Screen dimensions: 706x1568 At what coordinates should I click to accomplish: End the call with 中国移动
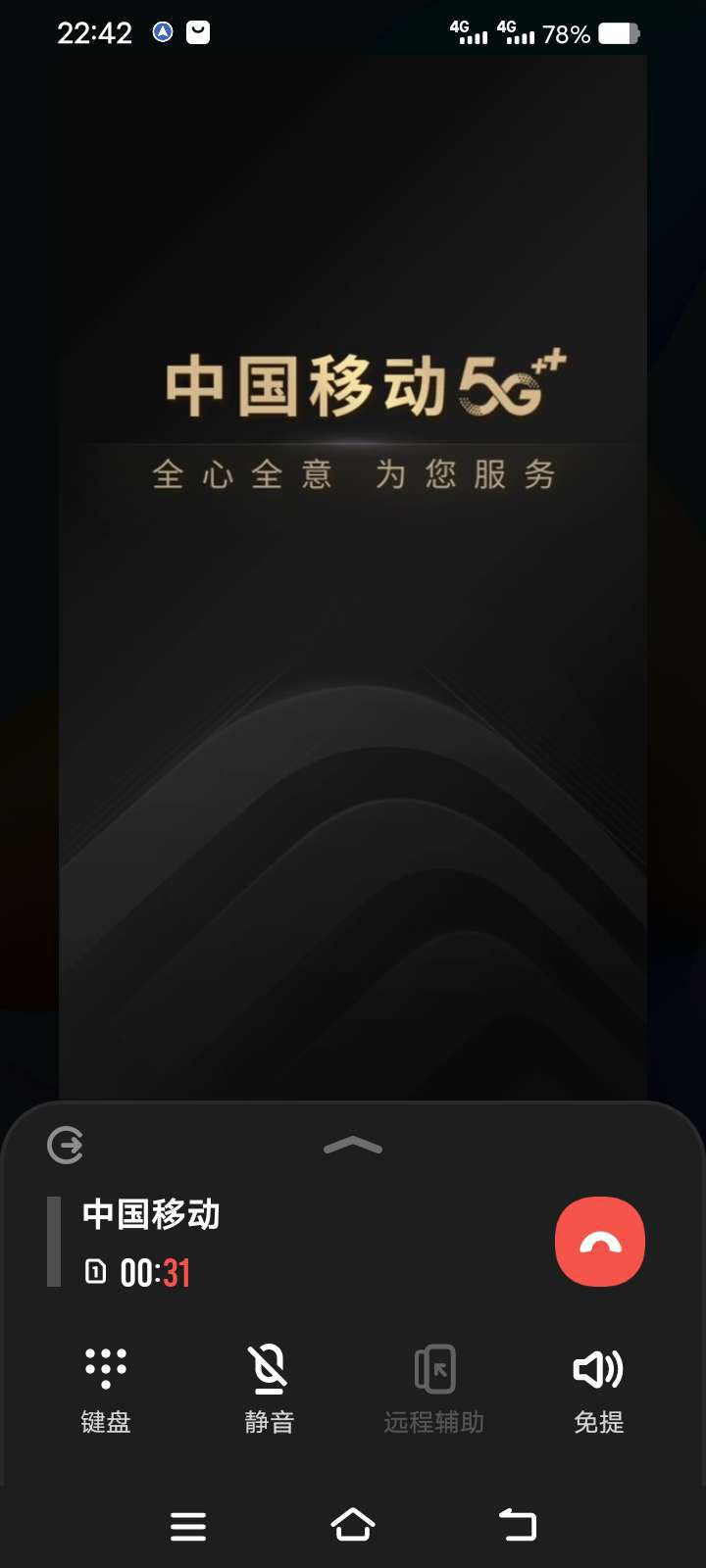[x=599, y=1242]
